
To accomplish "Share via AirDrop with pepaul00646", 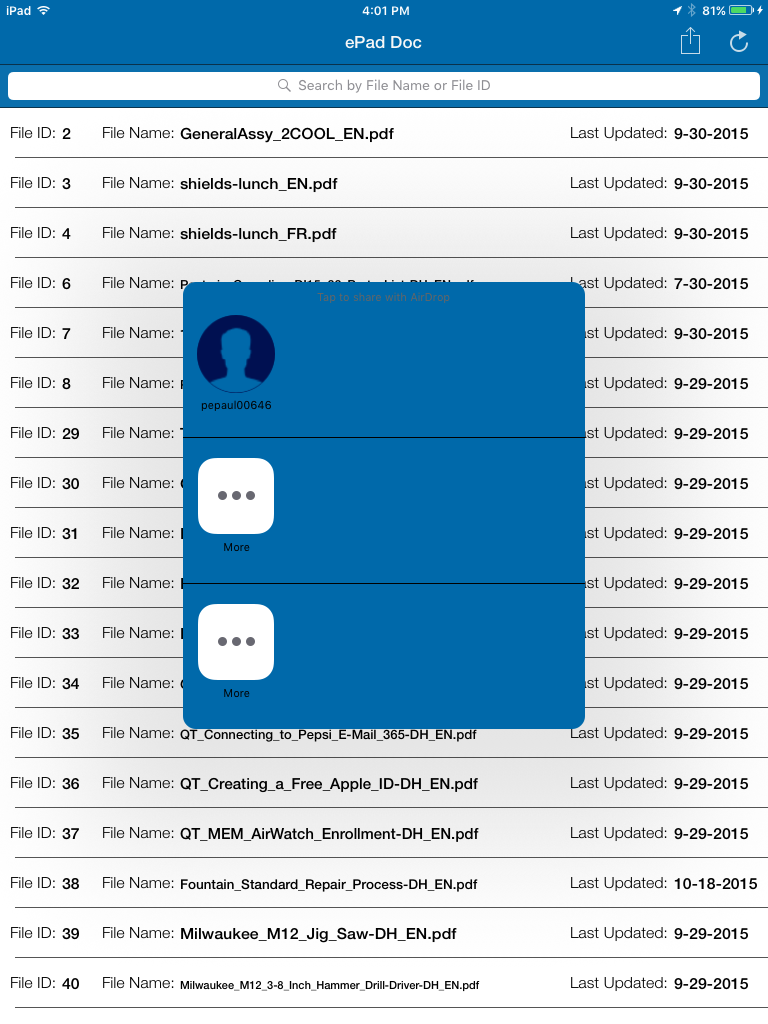I will 236,355.
